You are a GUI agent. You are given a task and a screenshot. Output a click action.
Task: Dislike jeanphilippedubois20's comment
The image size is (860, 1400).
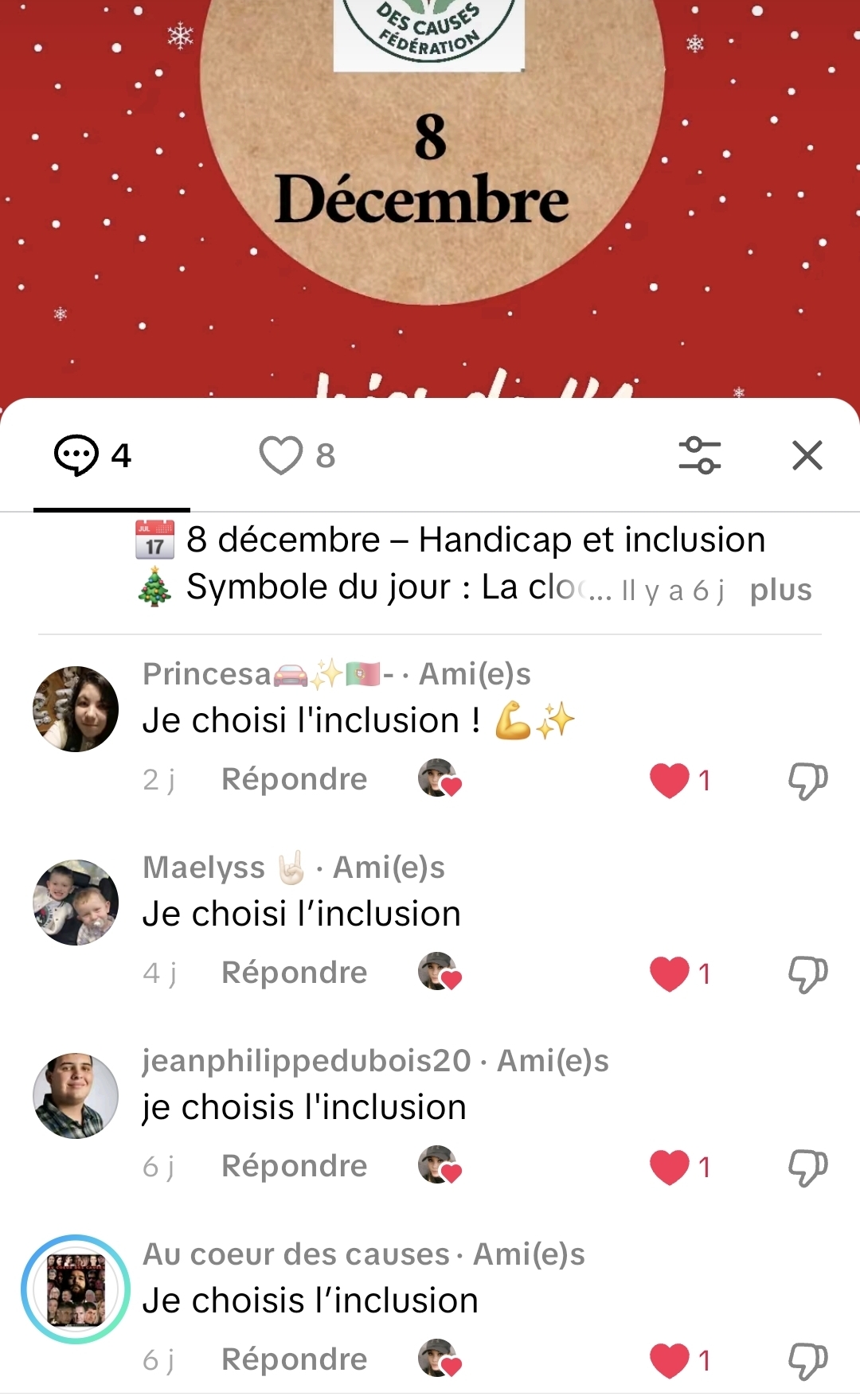pyautogui.click(x=807, y=1167)
